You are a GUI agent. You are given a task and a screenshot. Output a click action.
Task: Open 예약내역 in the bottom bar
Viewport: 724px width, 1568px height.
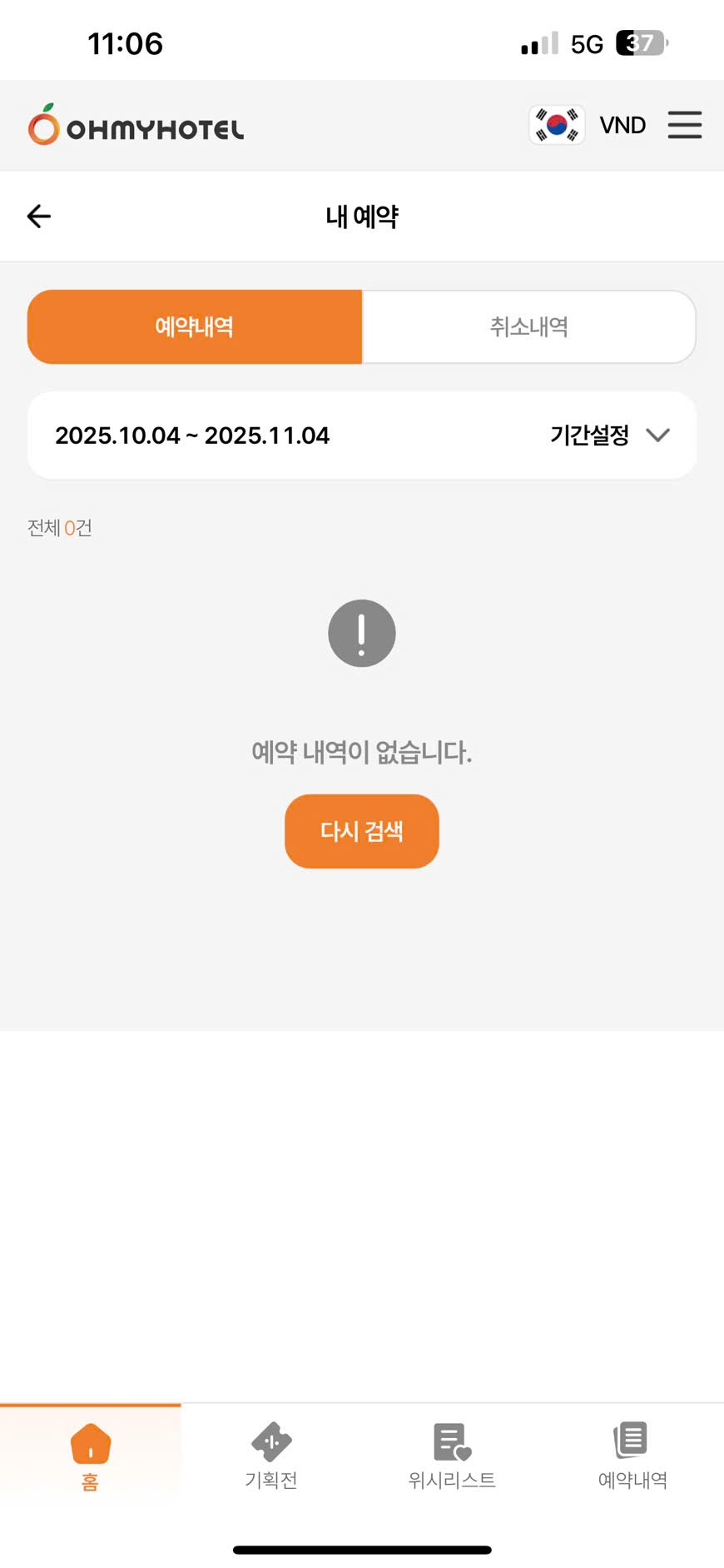coord(632,1456)
